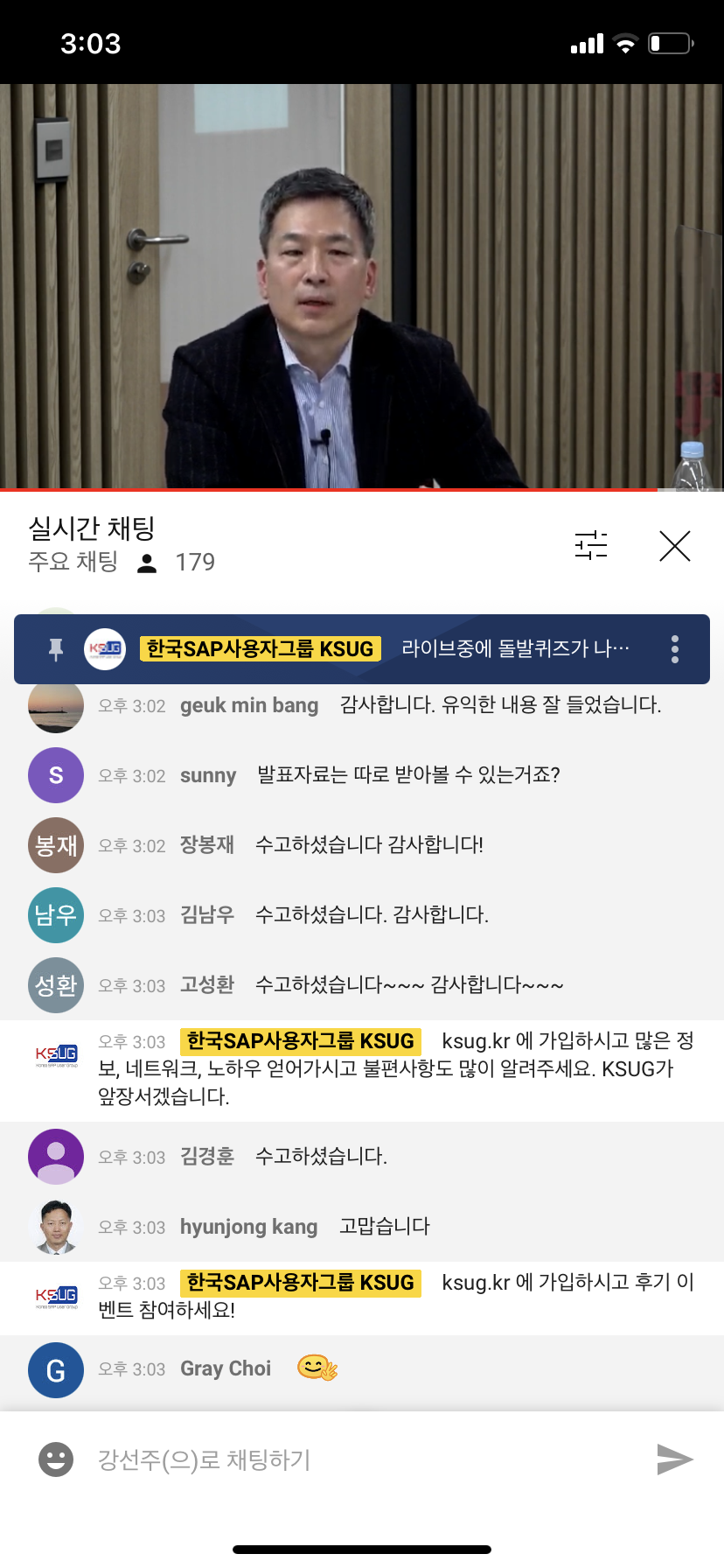Select 장봉재's chat message
724x1568 pixels.
pyautogui.click(x=368, y=845)
